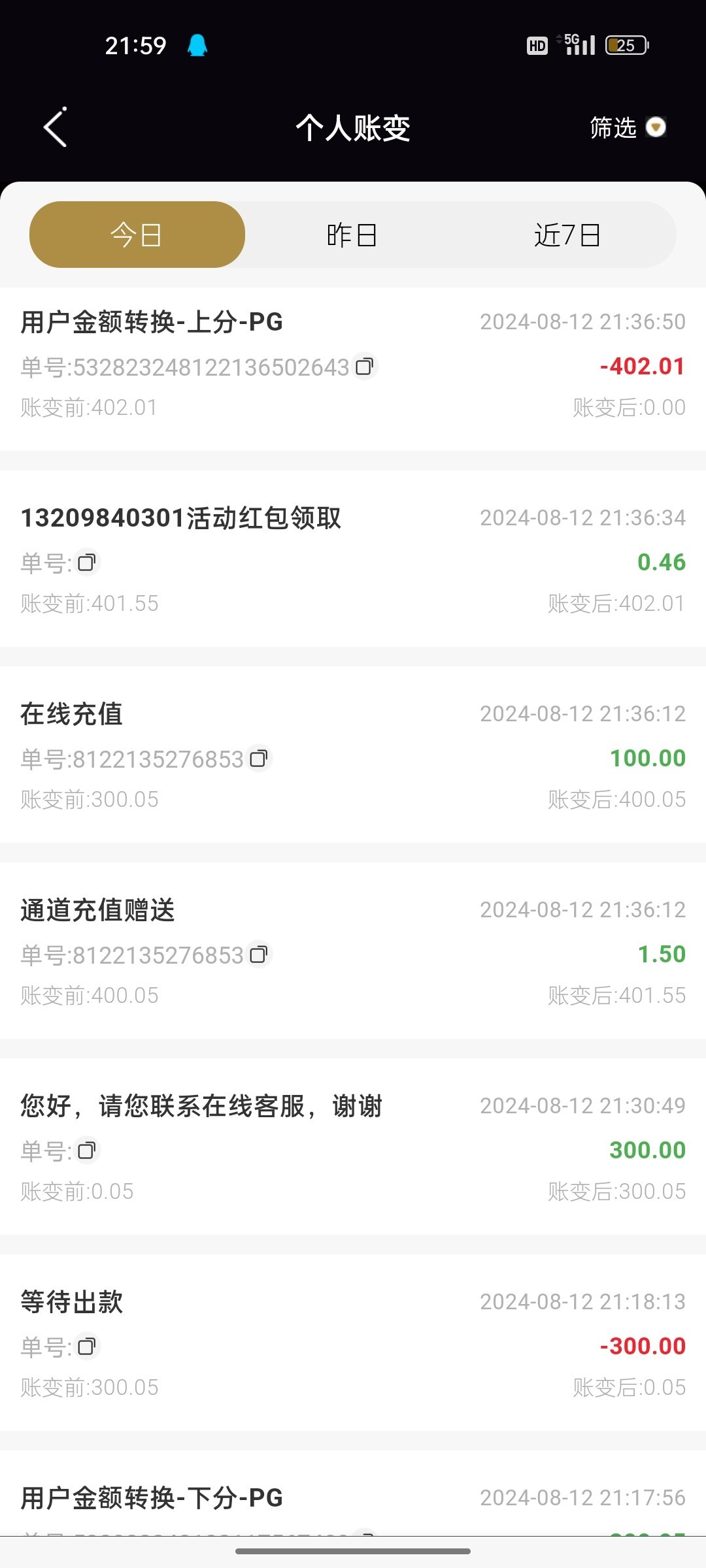This screenshot has height=1568, width=706.
Task: Copy order number of 请您联系在线客服 record
Action: pos(86,1151)
